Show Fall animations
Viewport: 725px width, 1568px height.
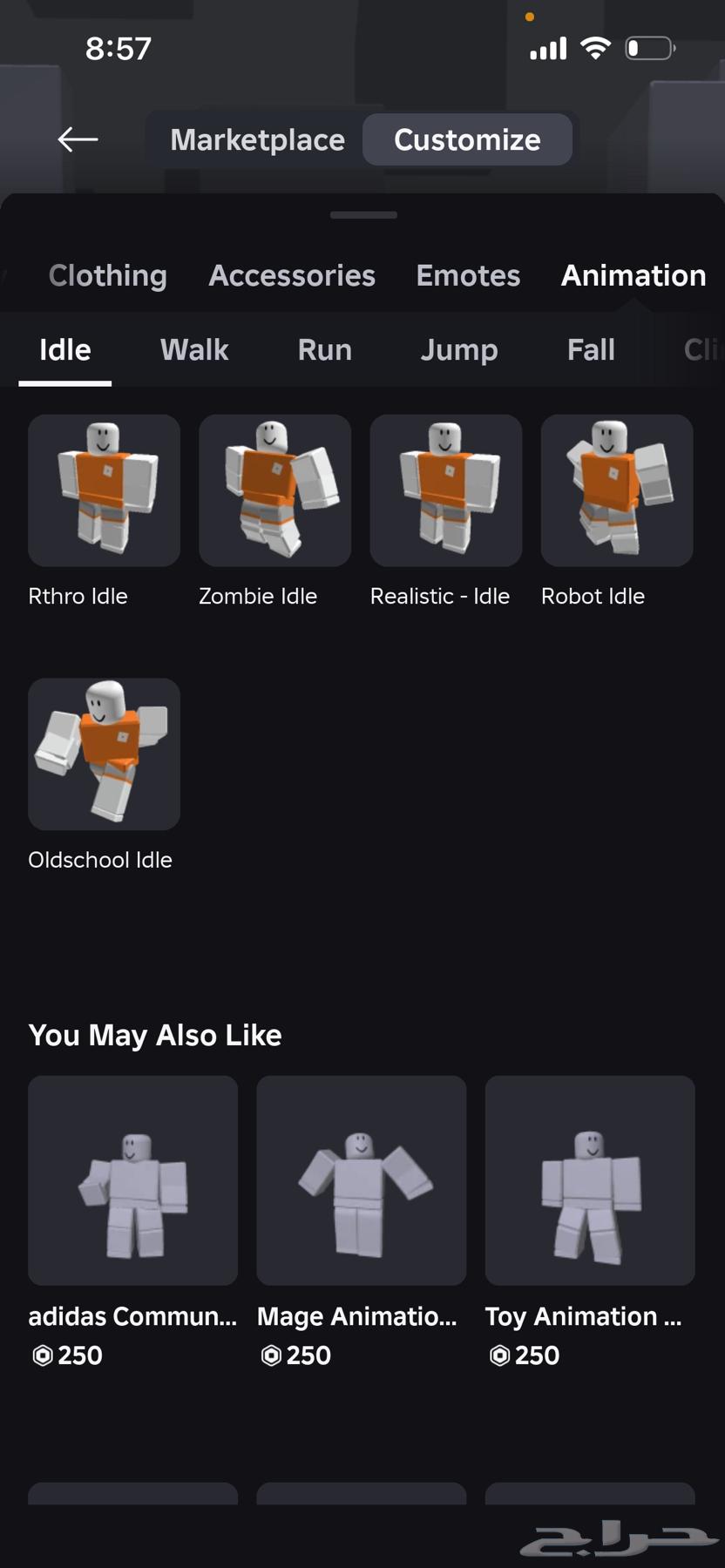(x=591, y=350)
